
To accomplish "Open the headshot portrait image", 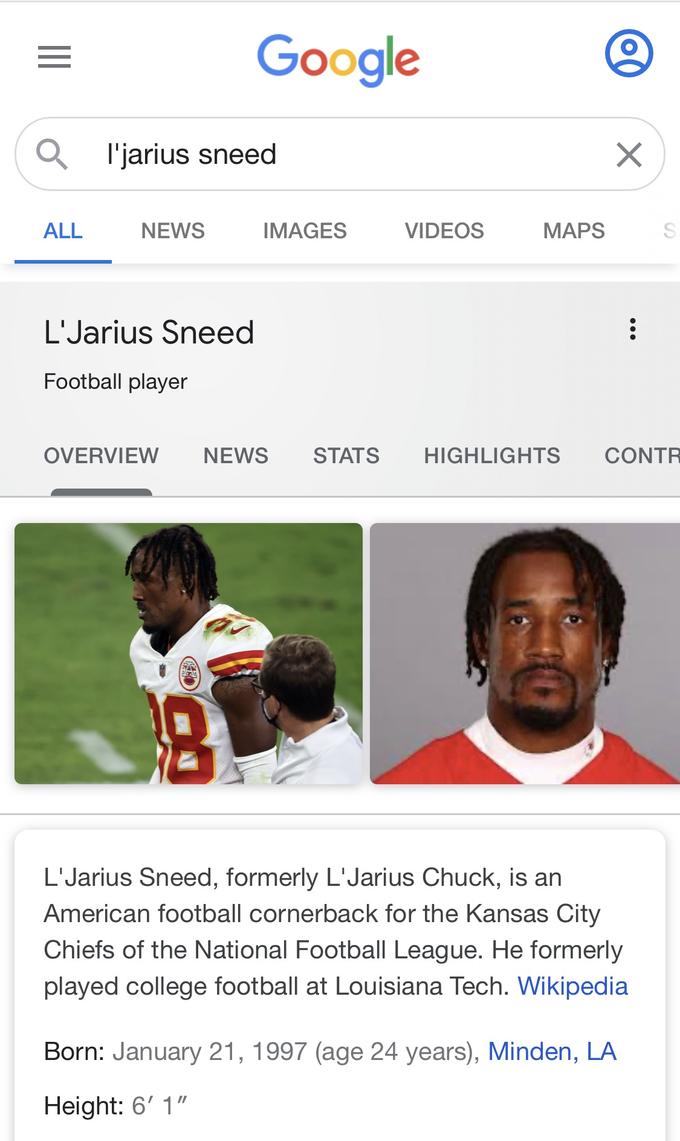I will coord(525,653).
